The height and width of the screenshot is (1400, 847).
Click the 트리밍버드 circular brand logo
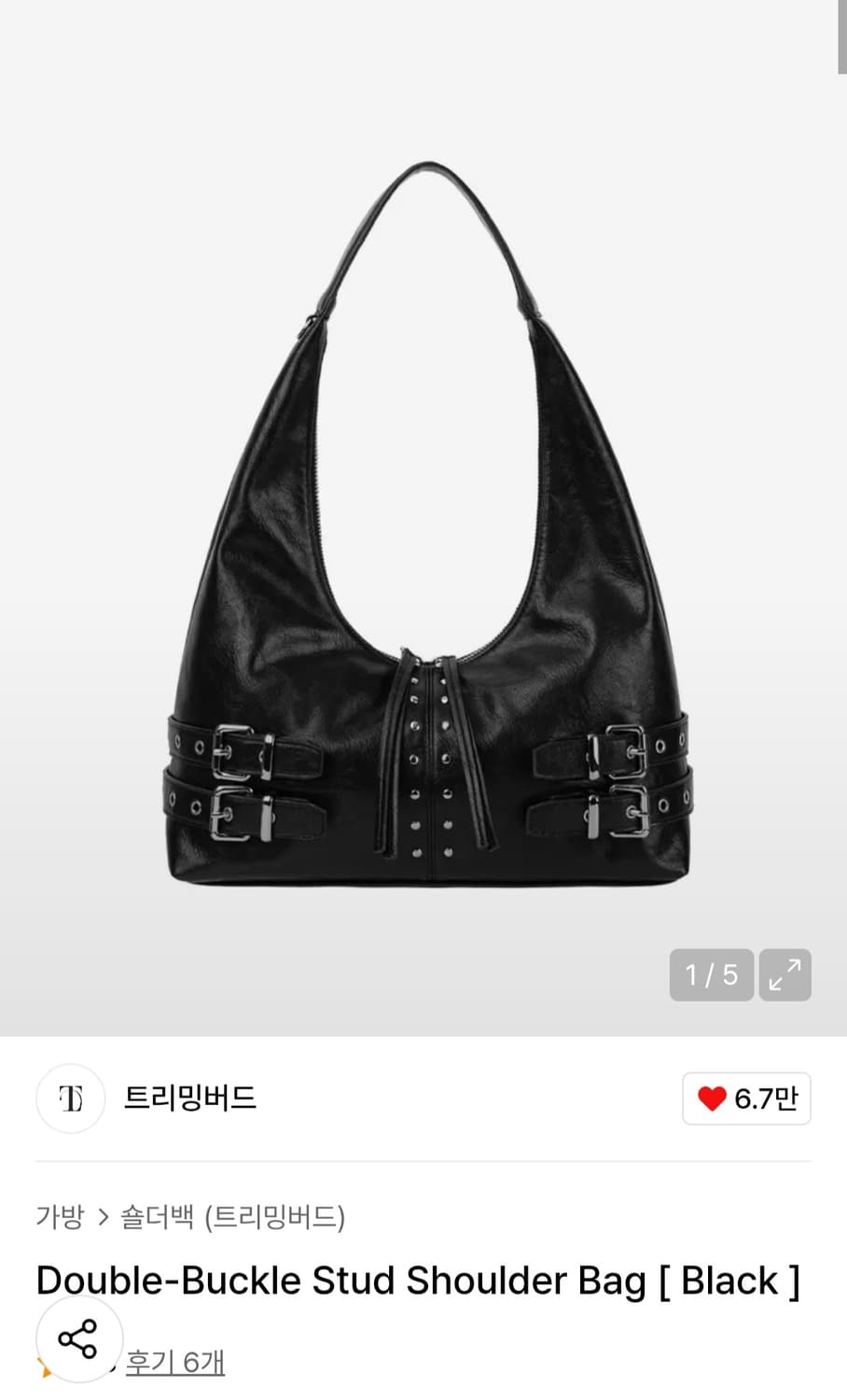[70, 1099]
